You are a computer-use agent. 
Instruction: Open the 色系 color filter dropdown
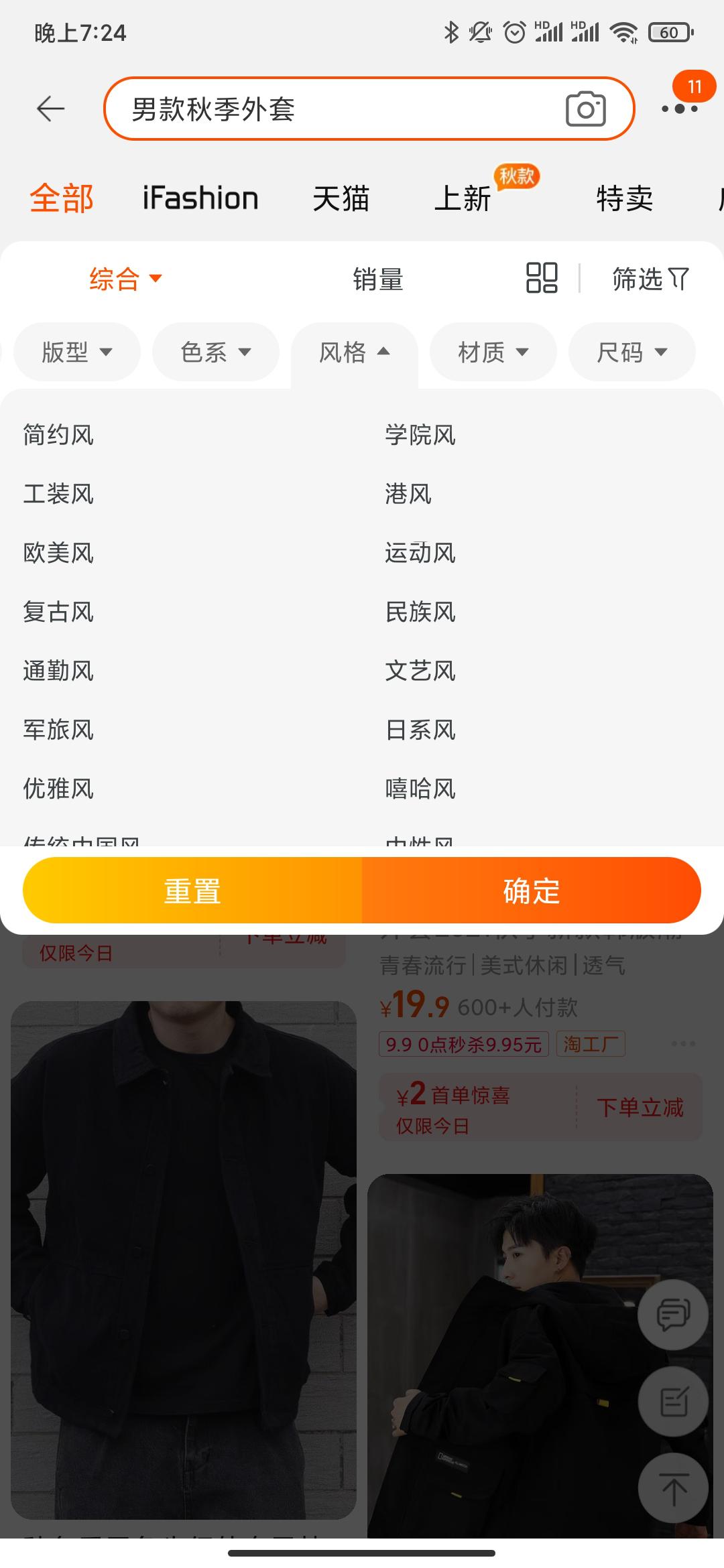215,352
